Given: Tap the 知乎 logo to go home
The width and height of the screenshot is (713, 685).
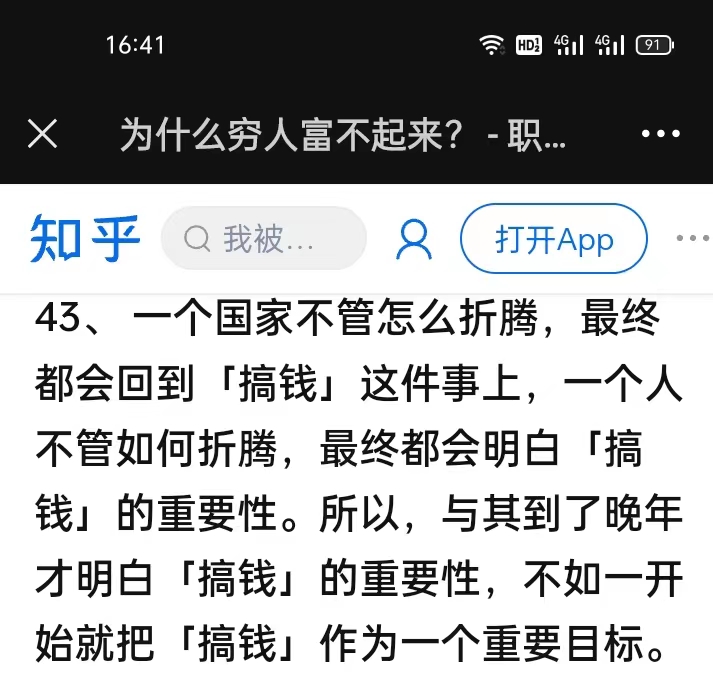Looking at the screenshot, I should click(x=84, y=238).
